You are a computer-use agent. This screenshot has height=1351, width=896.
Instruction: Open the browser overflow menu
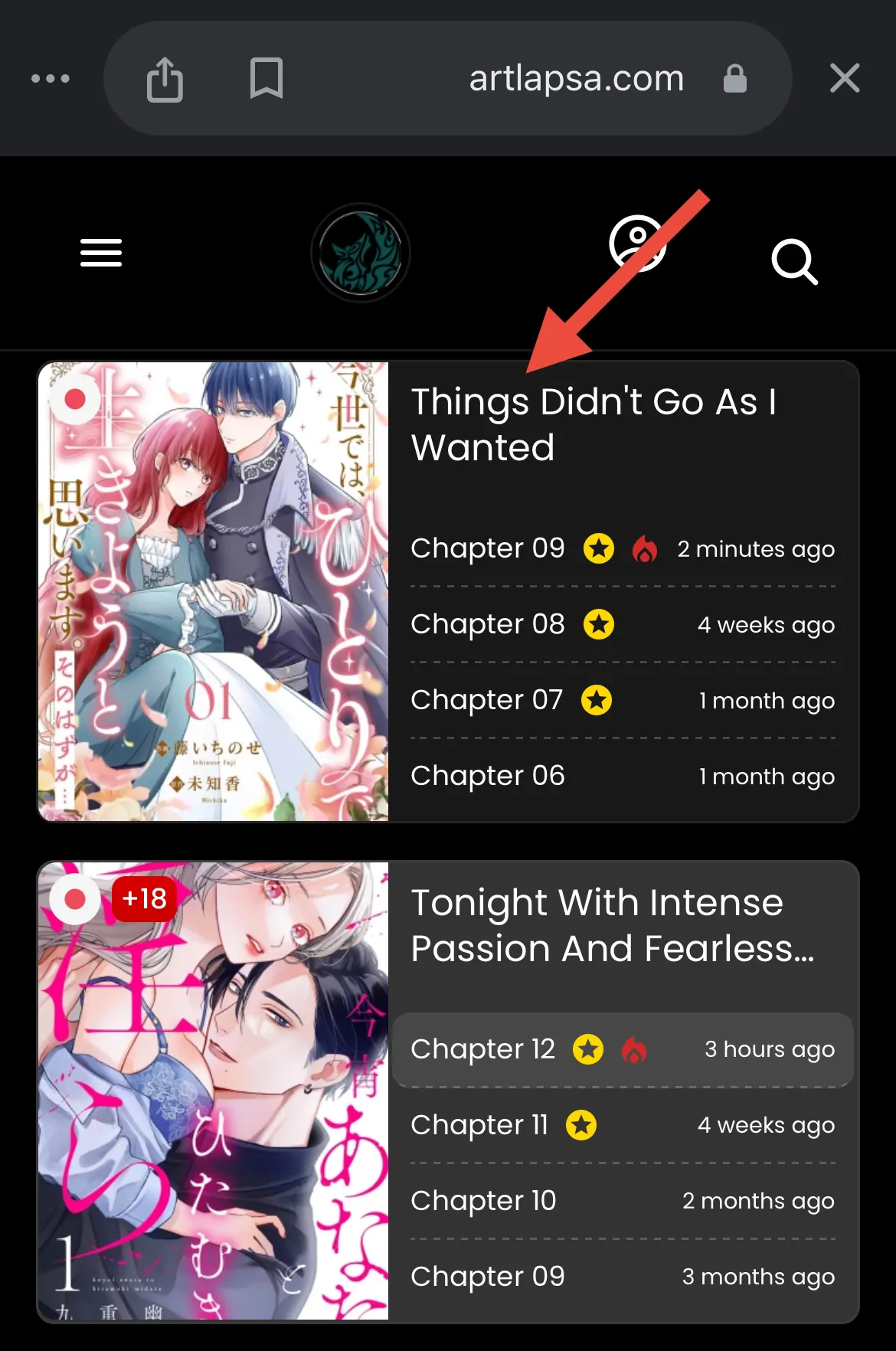51,78
